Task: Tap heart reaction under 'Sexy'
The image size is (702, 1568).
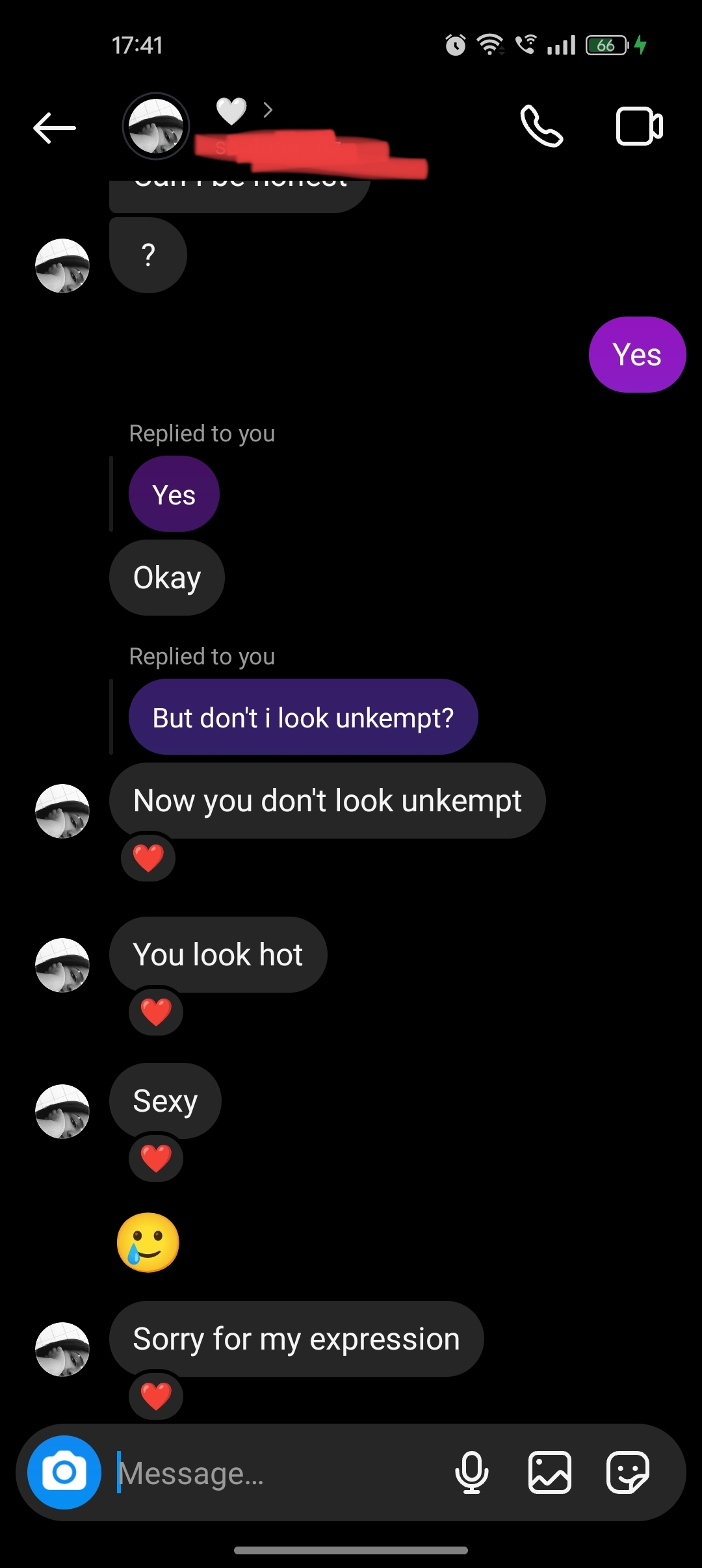Action: click(x=156, y=1158)
